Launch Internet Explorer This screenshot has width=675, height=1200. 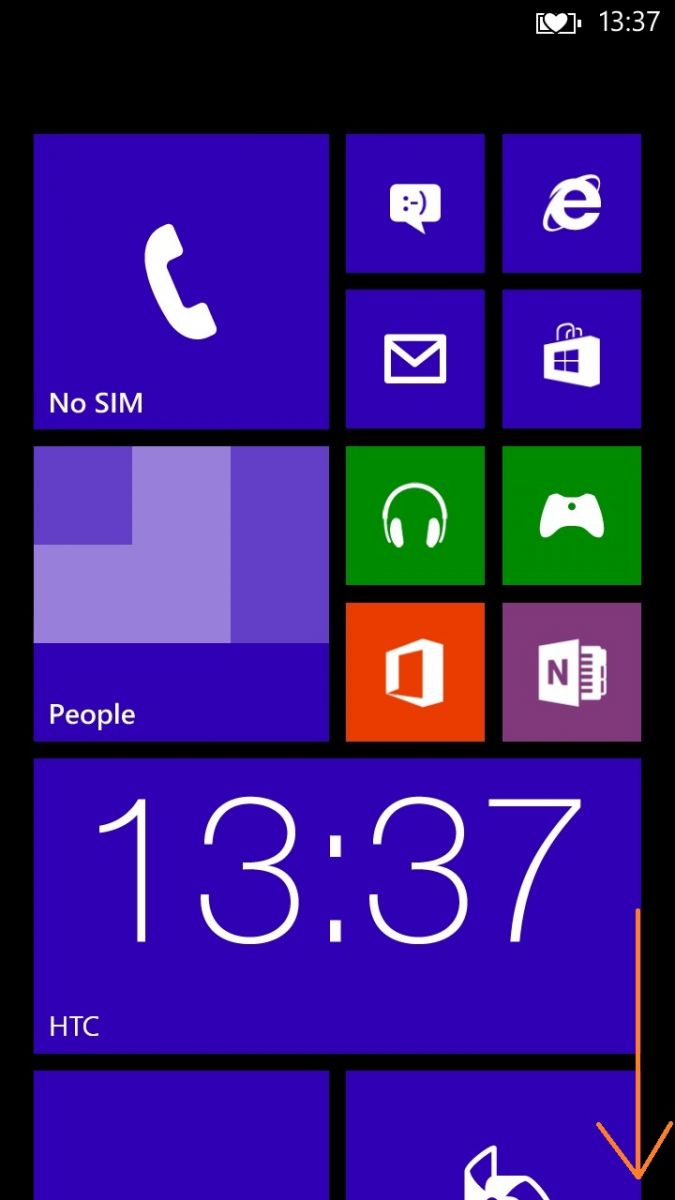point(571,203)
